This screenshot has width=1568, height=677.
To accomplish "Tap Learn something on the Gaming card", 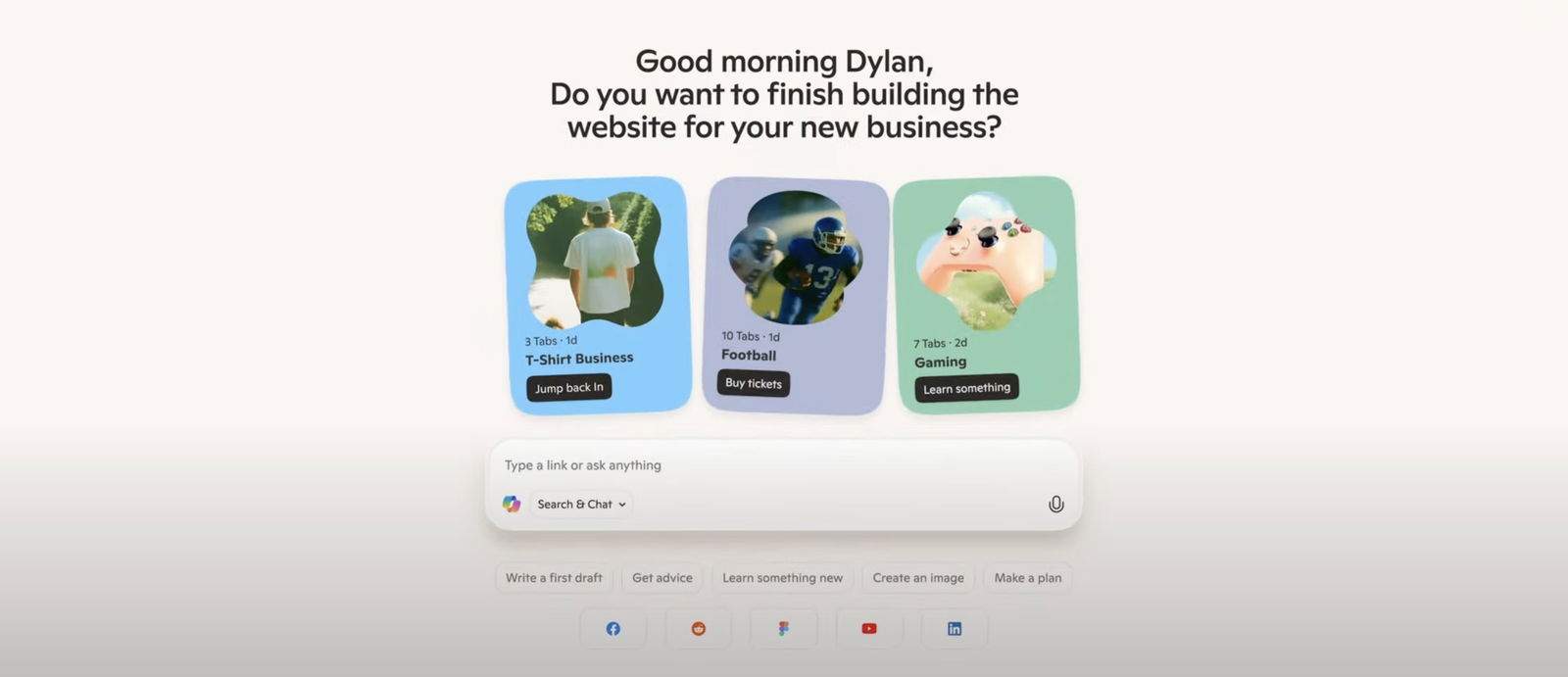I will 966,388.
